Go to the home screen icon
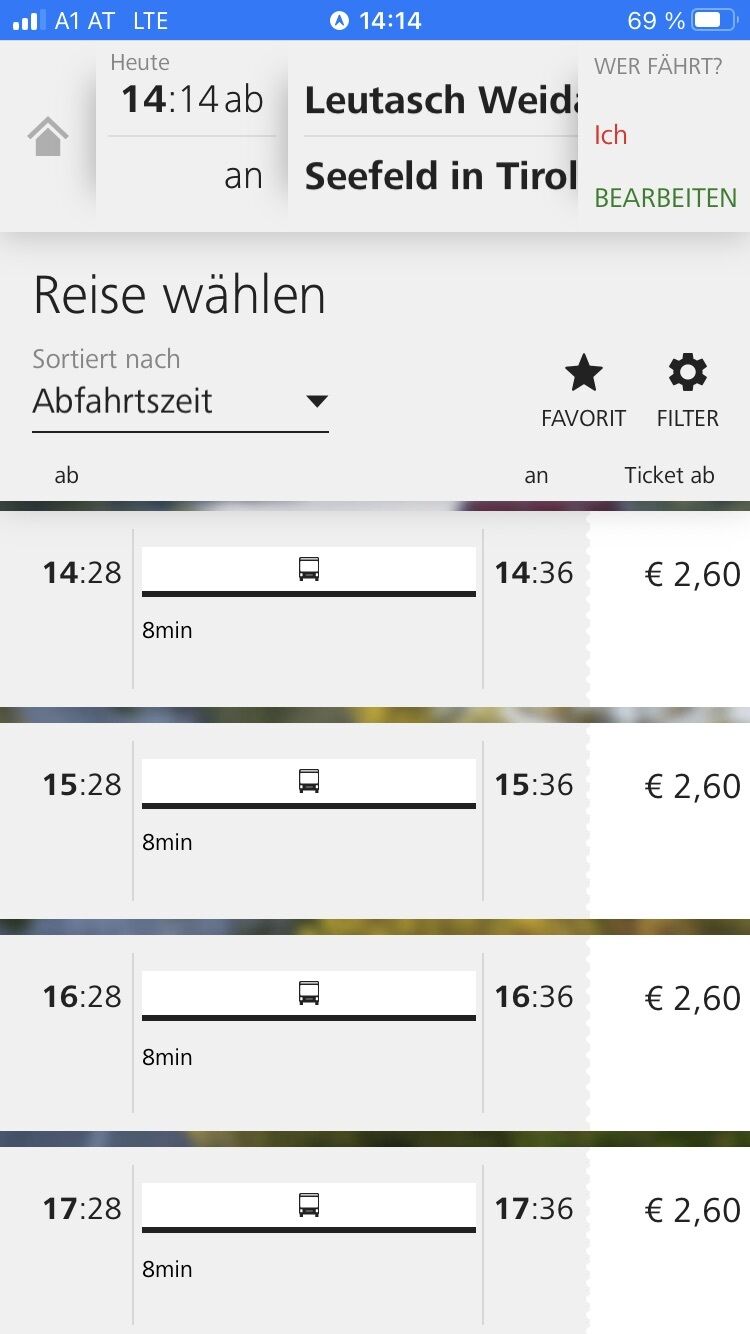750x1334 pixels. pyautogui.click(x=48, y=137)
